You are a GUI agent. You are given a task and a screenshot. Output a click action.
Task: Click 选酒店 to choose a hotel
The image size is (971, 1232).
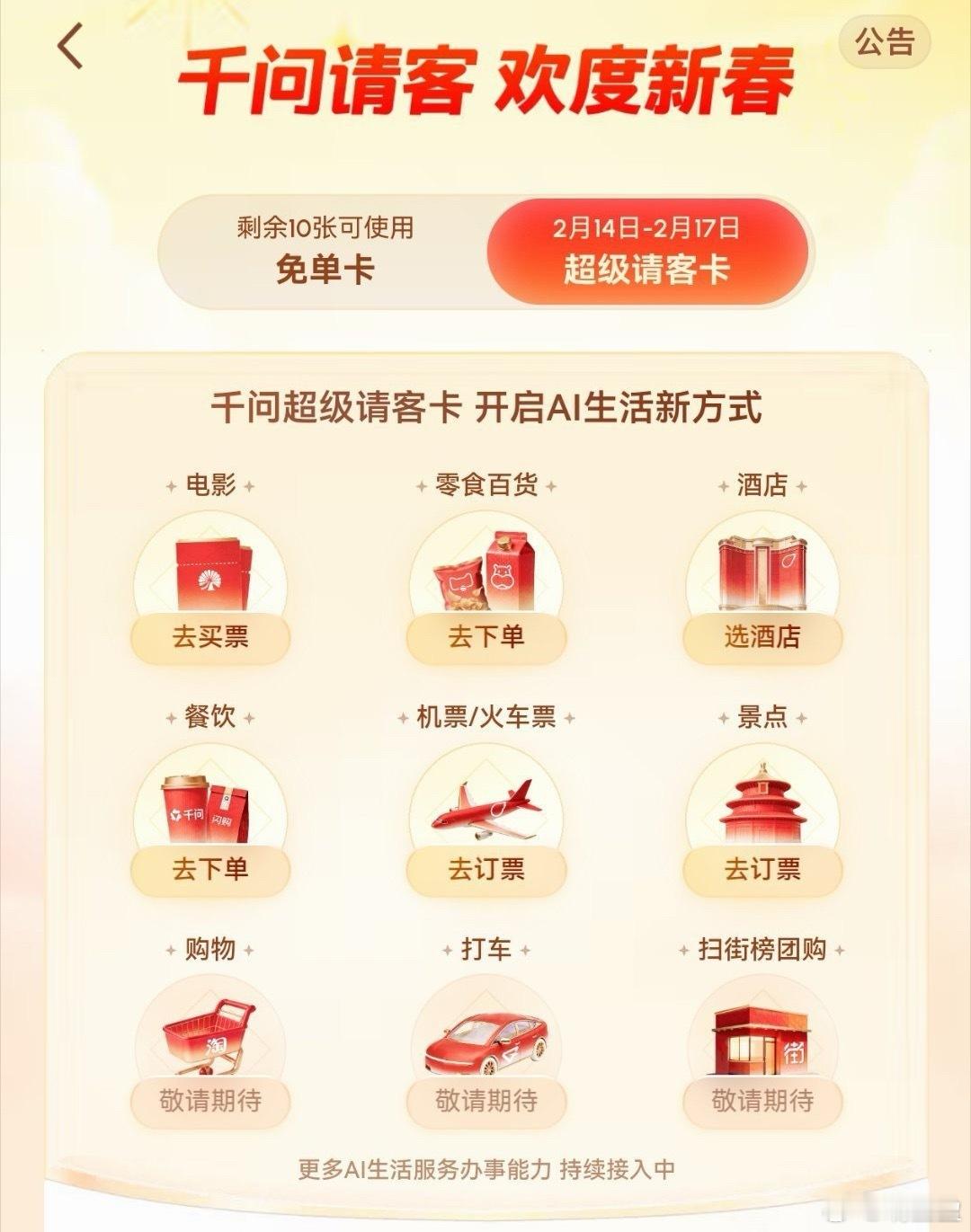coord(762,639)
